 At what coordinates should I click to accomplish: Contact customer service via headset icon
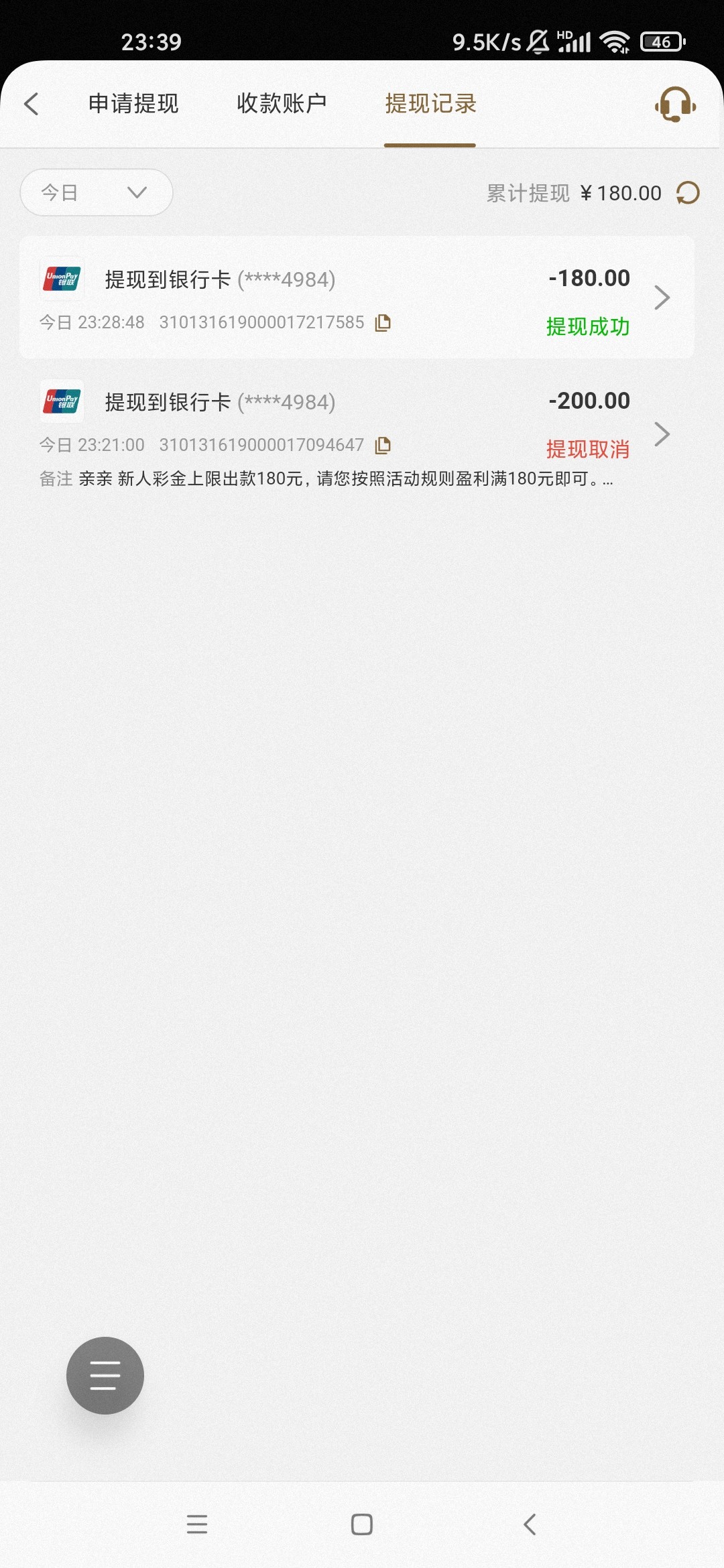[x=675, y=105]
